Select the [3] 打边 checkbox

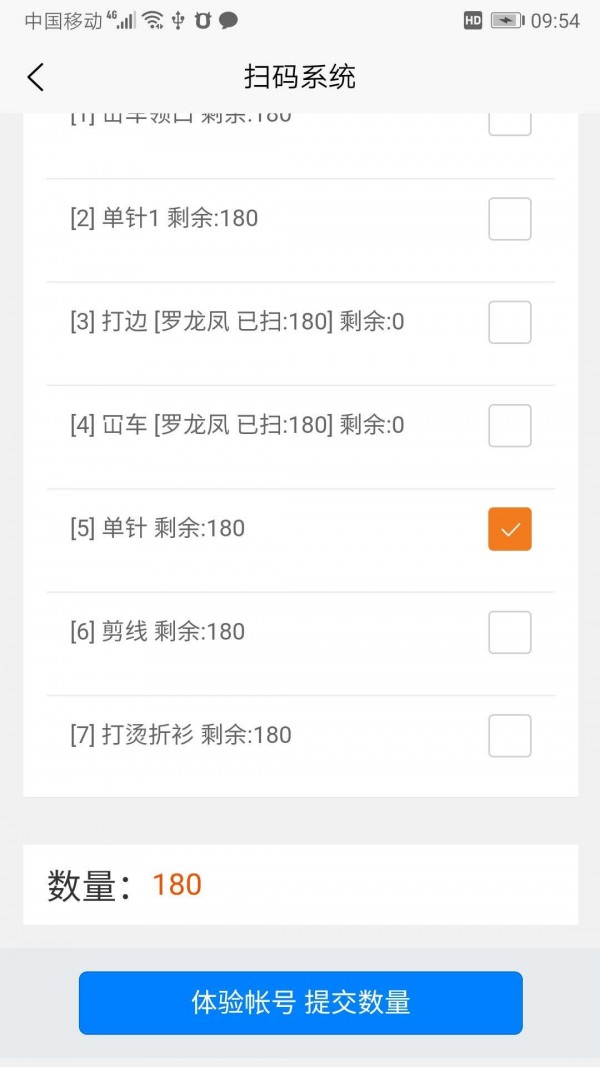tap(510, 322)
